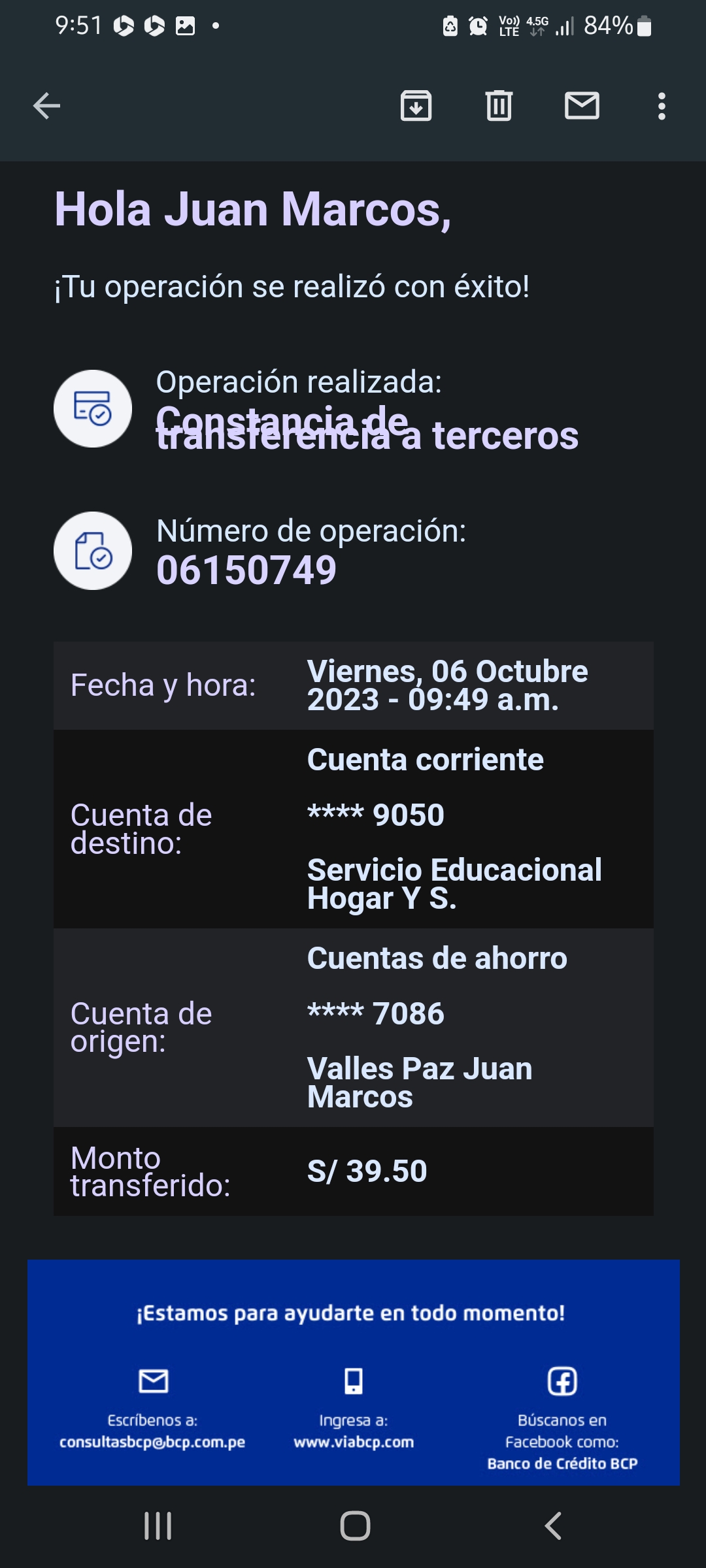
Task: Tap the system home button
Action: tap(355, 1526)
